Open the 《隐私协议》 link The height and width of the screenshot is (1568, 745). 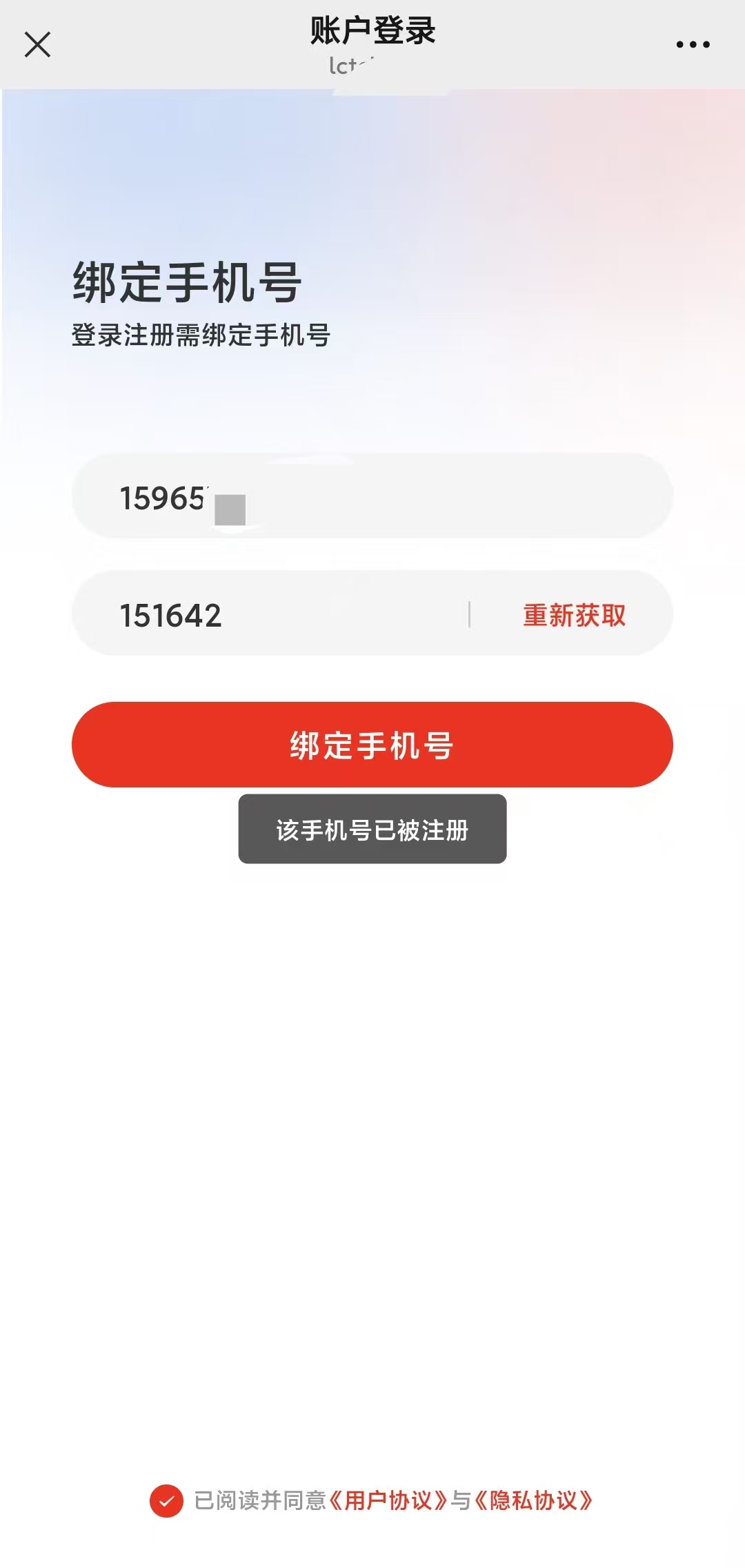pyautogui.click(x=533, y=1500)
